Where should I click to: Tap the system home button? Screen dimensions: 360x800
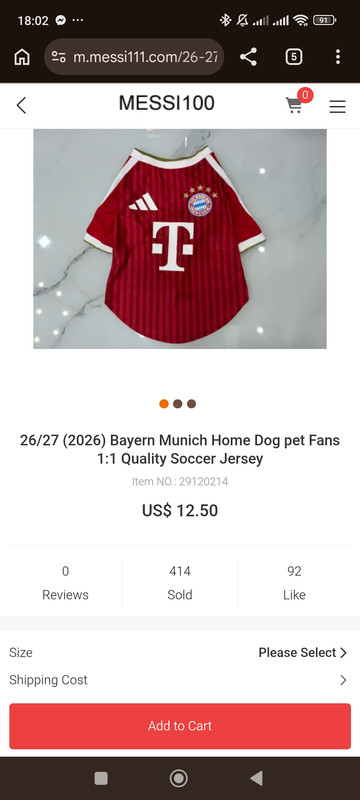(178, 778)
